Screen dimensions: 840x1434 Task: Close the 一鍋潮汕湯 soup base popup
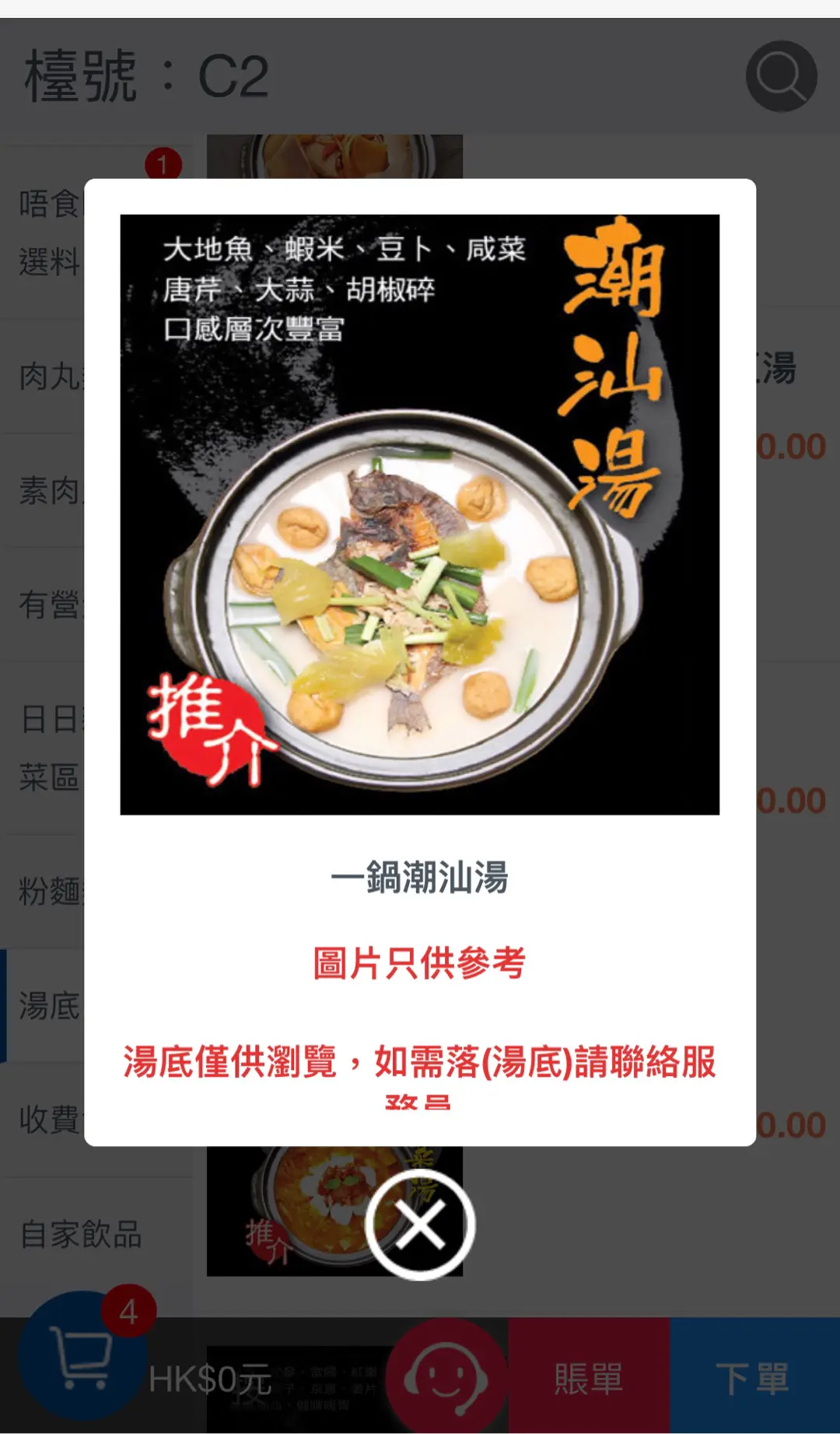point(420,1224)
